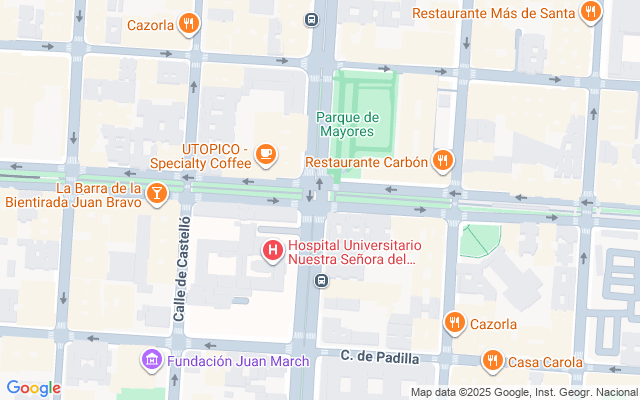
Task: Tap Restaurante Carbón marker
Action: [443, 161]
